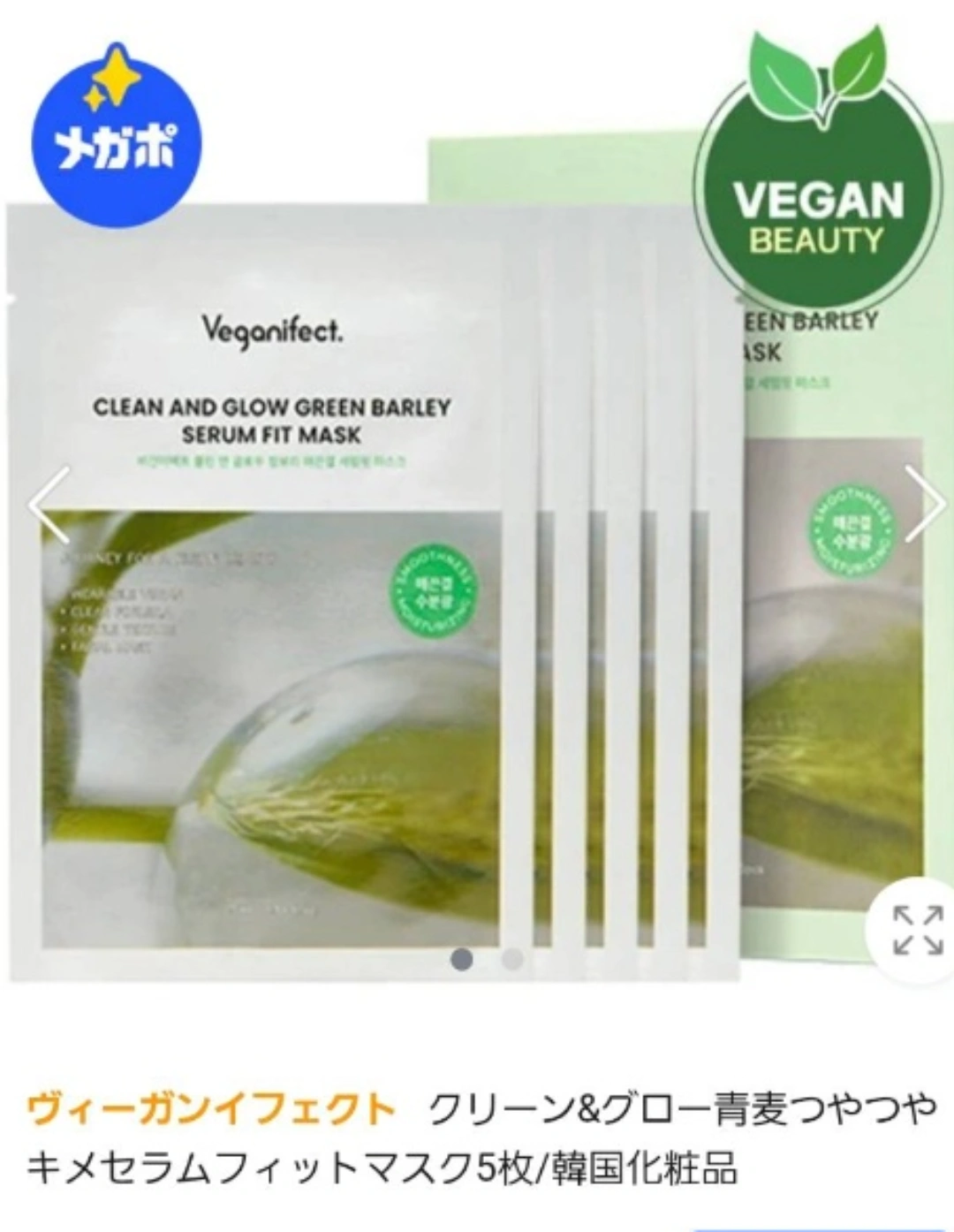Jump to the second image dot
The image size is (954, 1232).
(x=511, y=959)
